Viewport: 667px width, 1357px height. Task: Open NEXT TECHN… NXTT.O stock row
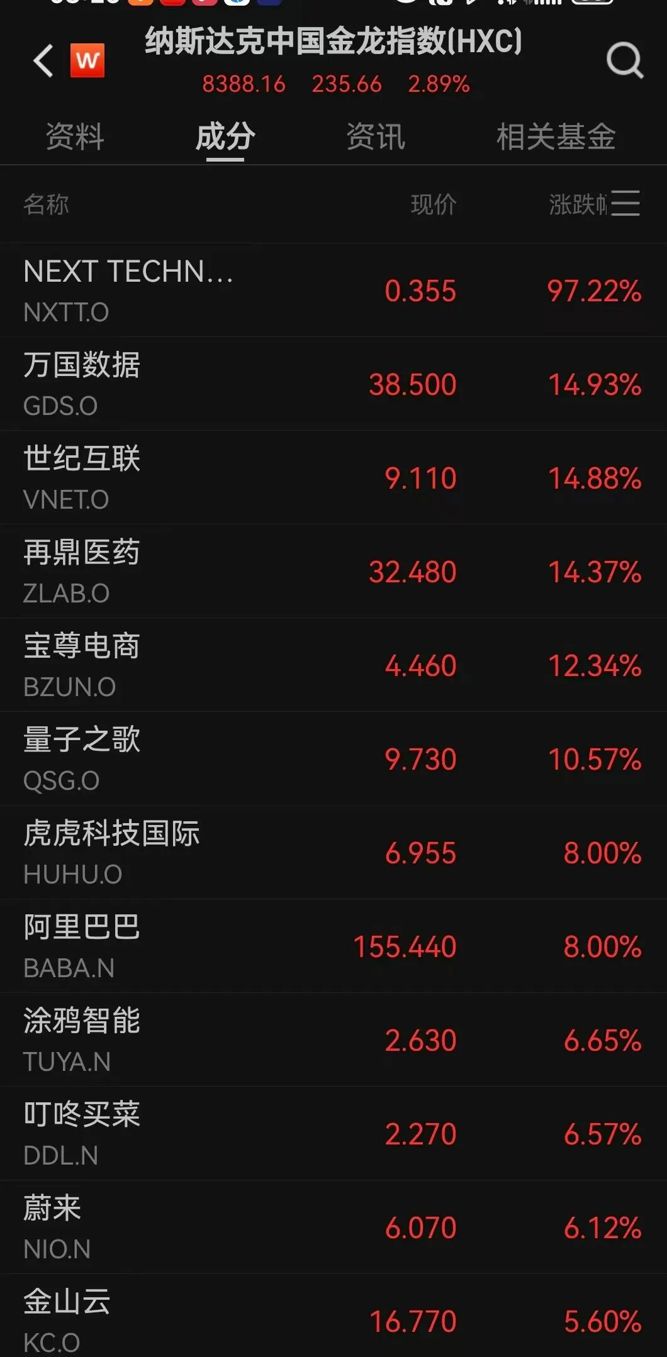click(x=333, y=291)
